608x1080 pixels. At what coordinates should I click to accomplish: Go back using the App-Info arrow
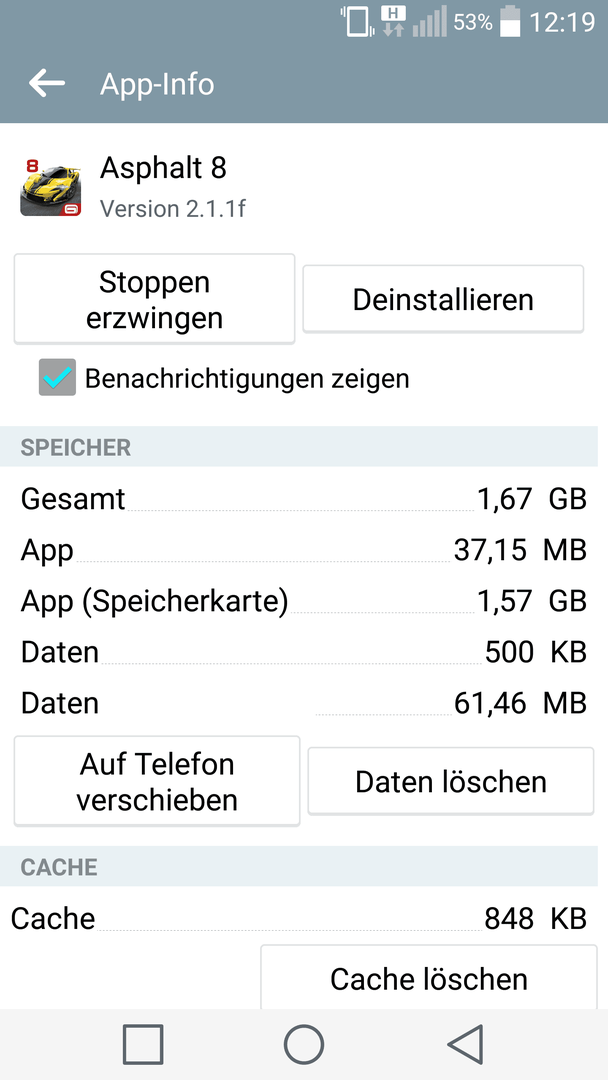(x=47, y=84)
